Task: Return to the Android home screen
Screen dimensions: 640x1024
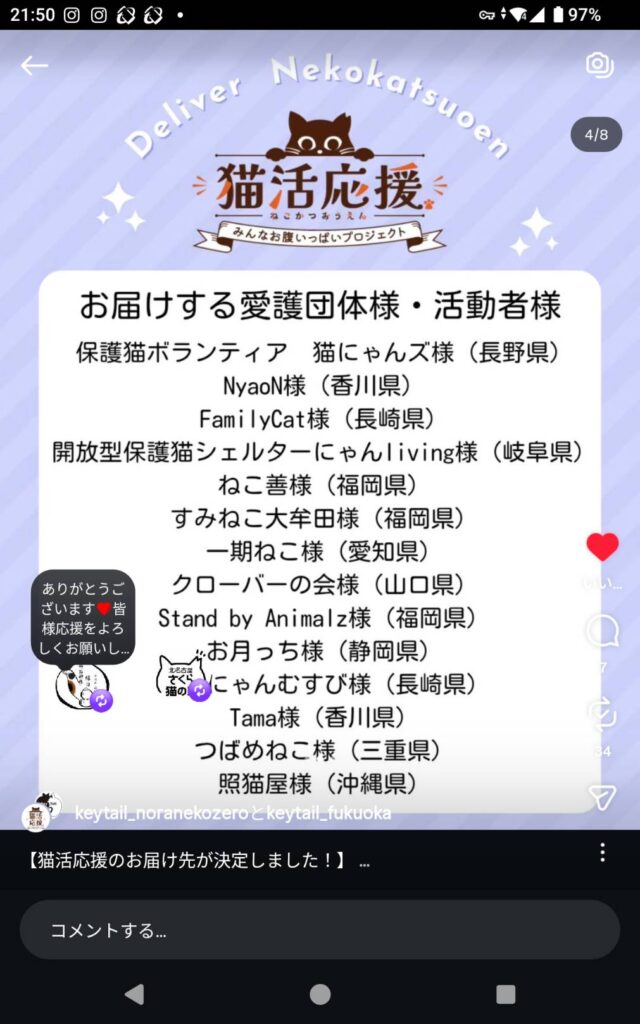Action: click(320, 994)
